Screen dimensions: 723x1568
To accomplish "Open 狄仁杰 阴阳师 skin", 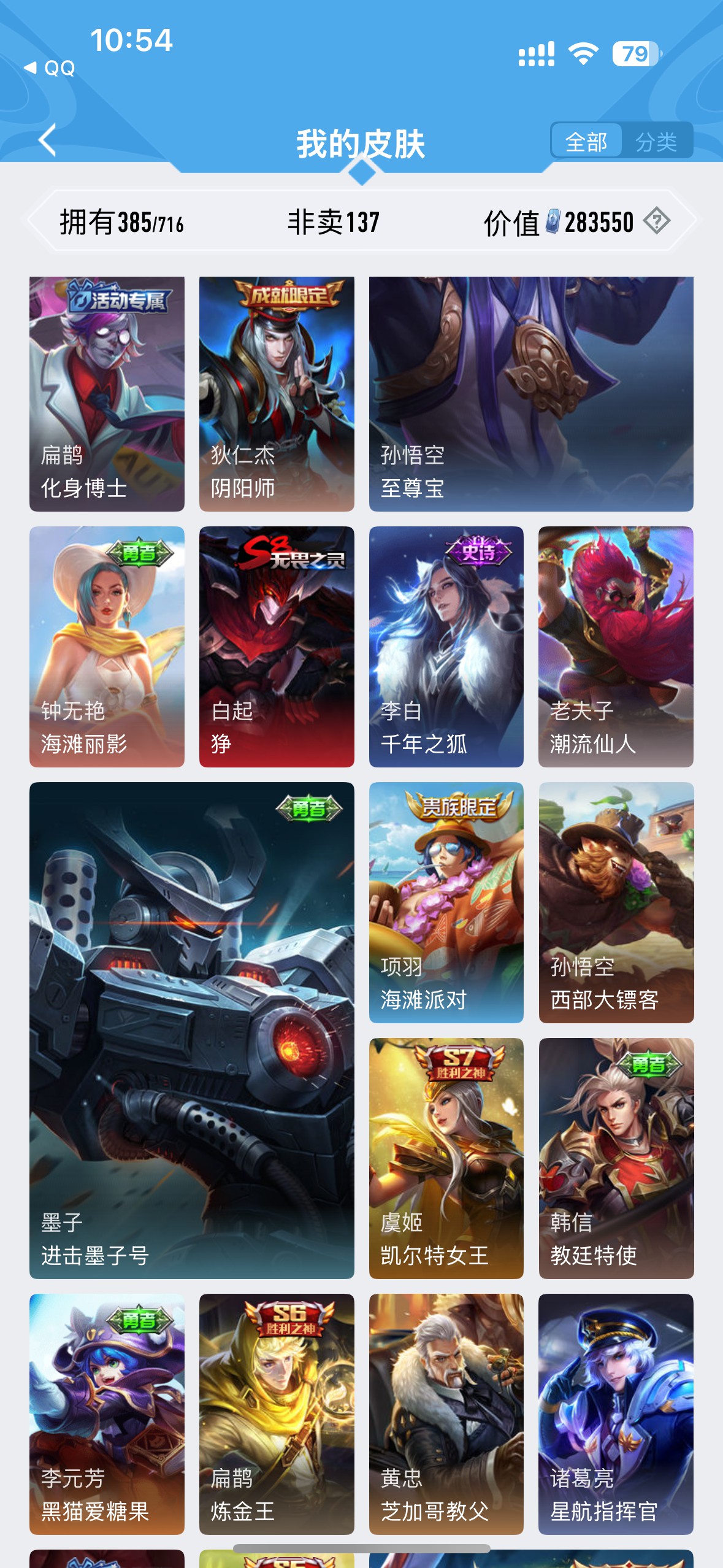I will (x=277, y=393).
